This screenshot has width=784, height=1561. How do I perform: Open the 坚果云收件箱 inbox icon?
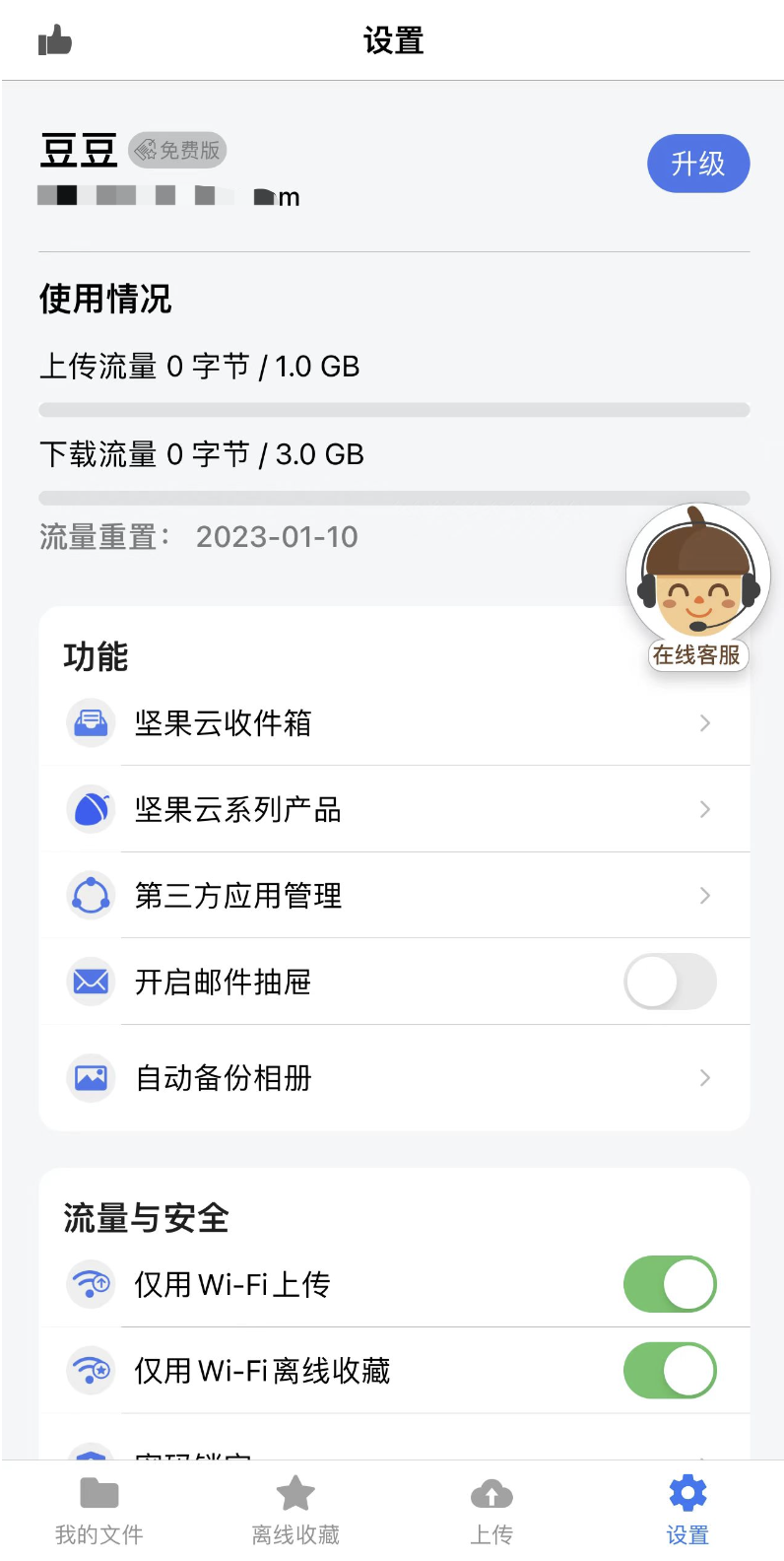pyautogui.click(x=90, y=723)
